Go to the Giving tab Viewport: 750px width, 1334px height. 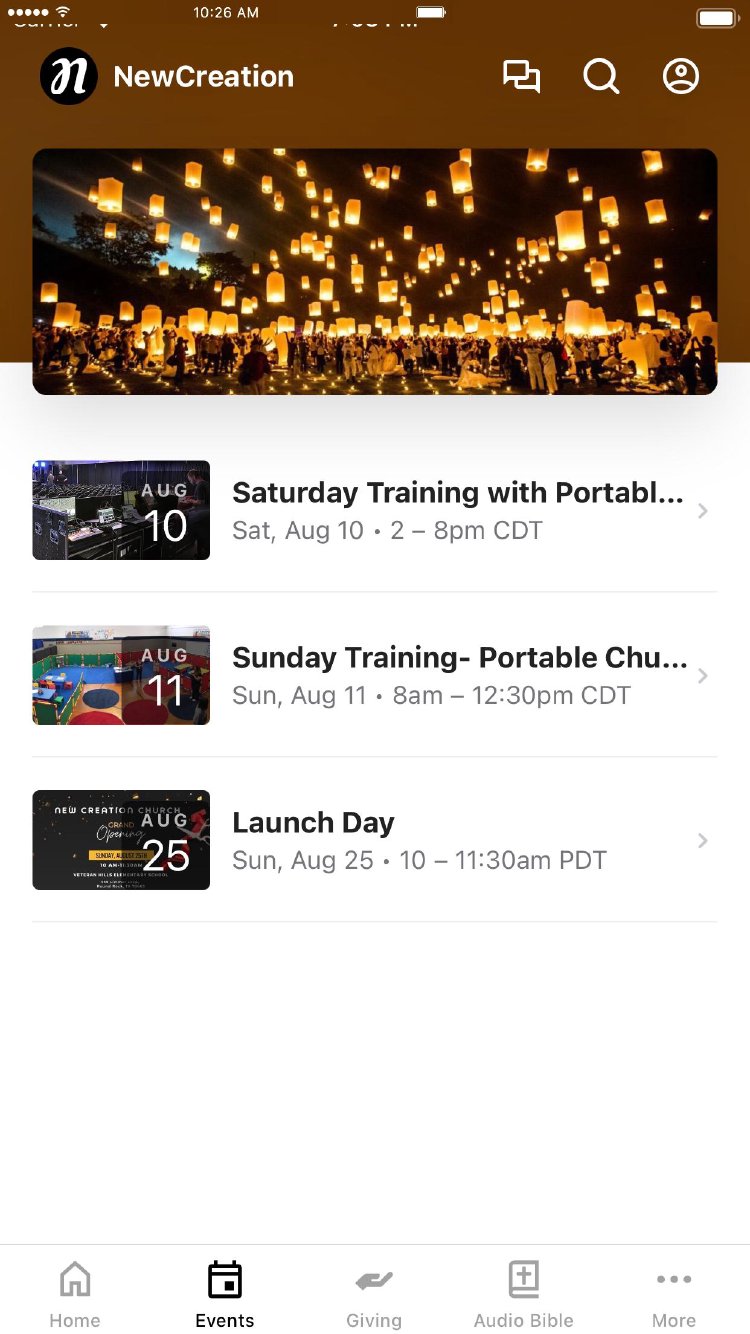(374, 1294)
